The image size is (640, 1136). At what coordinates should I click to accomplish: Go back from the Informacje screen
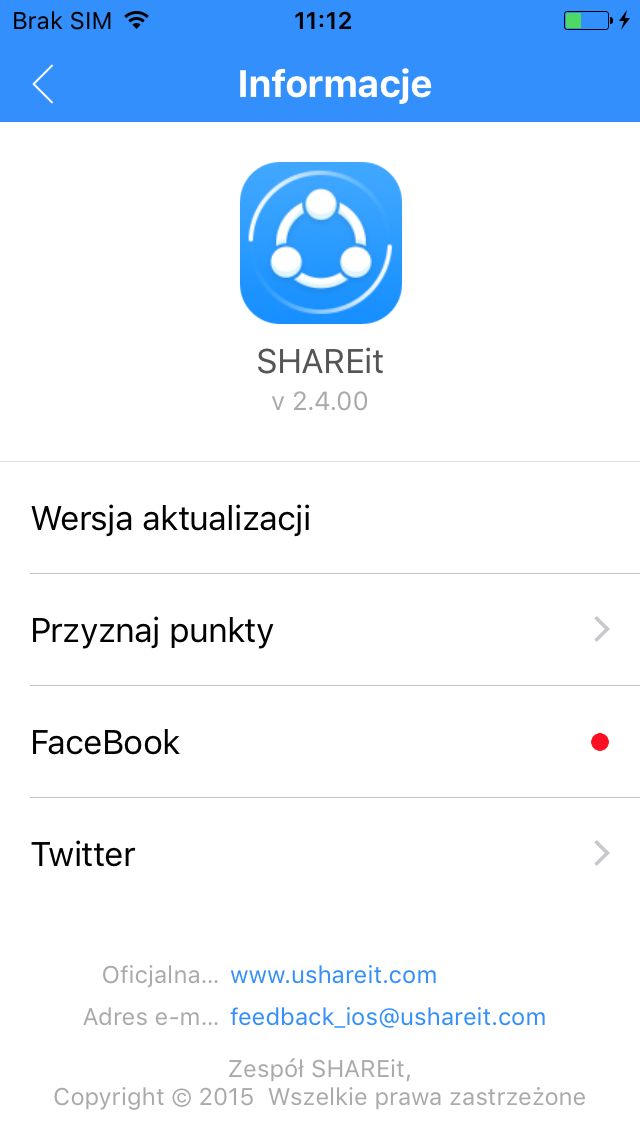tap(43, 84)
